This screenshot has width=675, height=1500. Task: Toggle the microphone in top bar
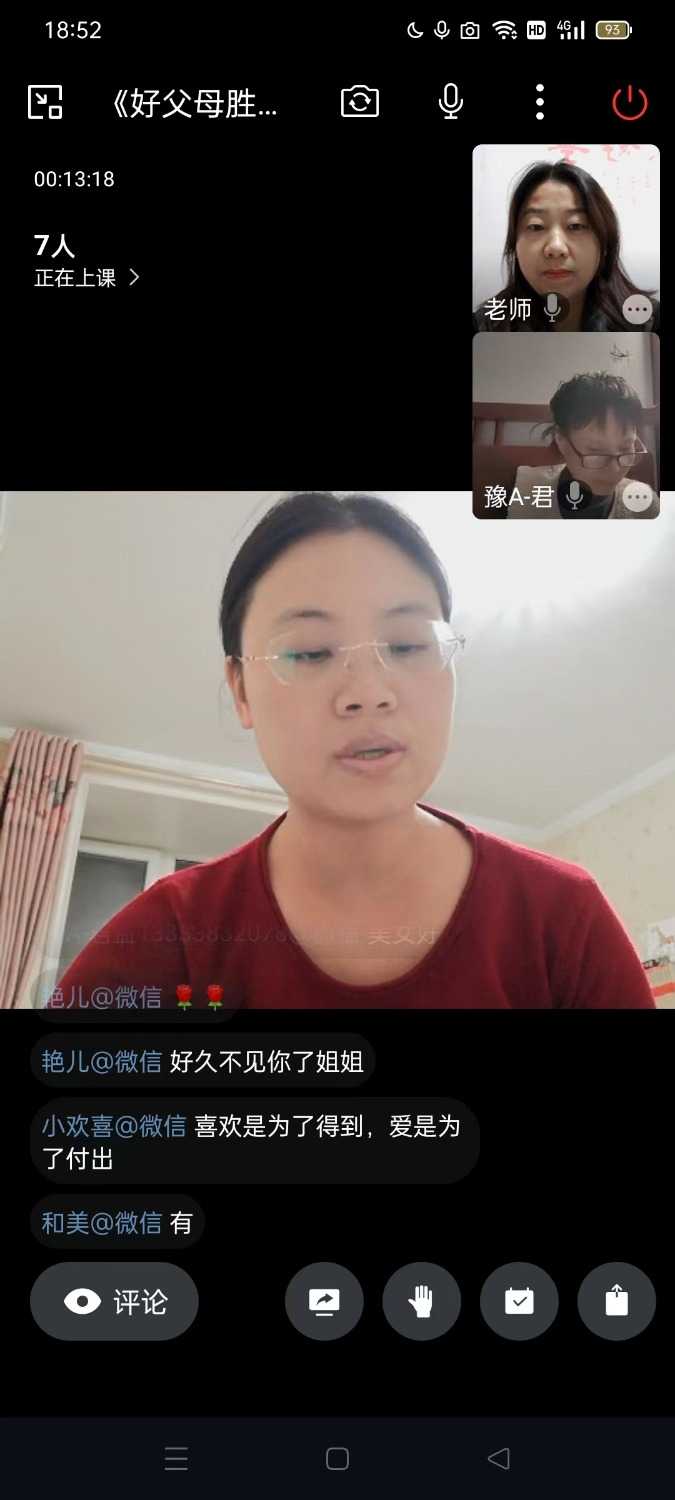451,102
